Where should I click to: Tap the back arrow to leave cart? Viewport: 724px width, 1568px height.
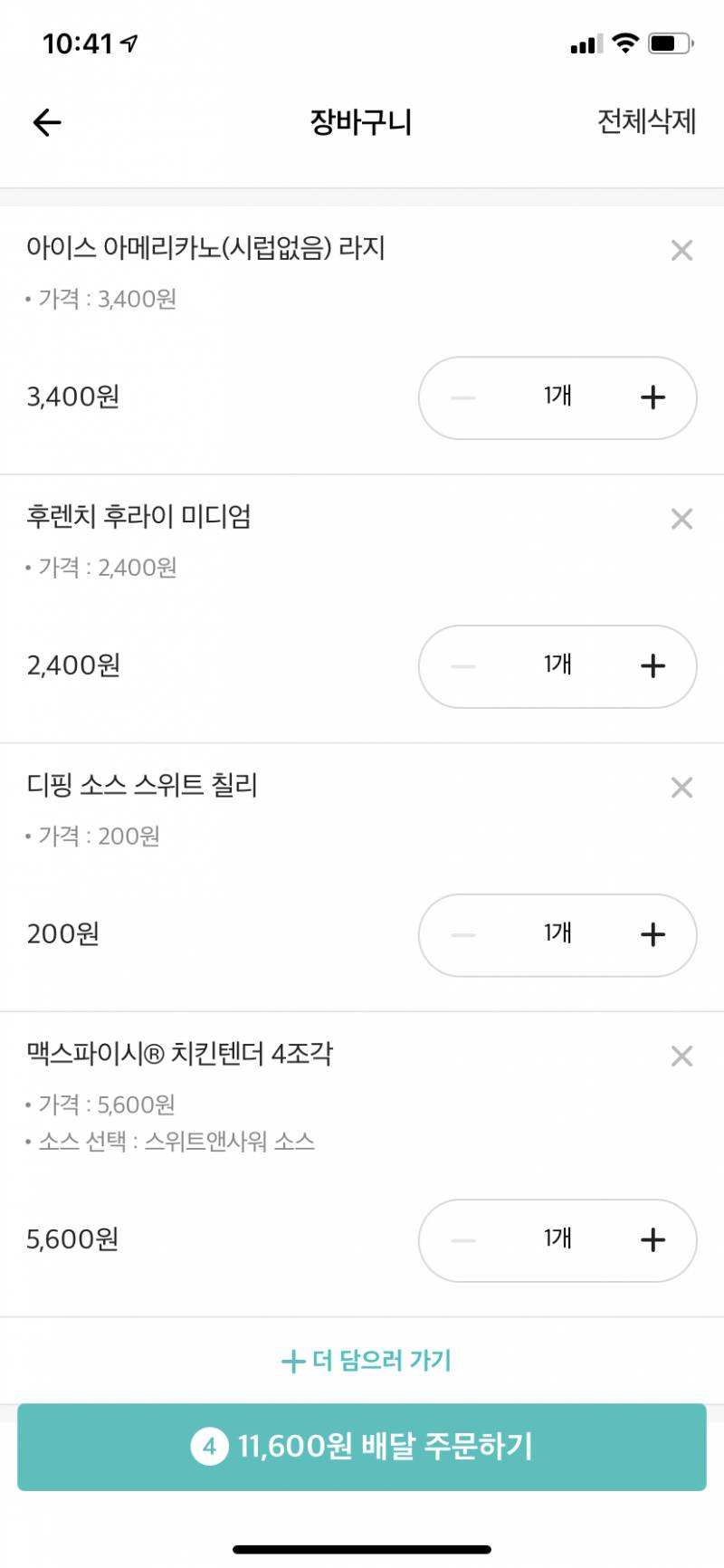coord(46,121)
